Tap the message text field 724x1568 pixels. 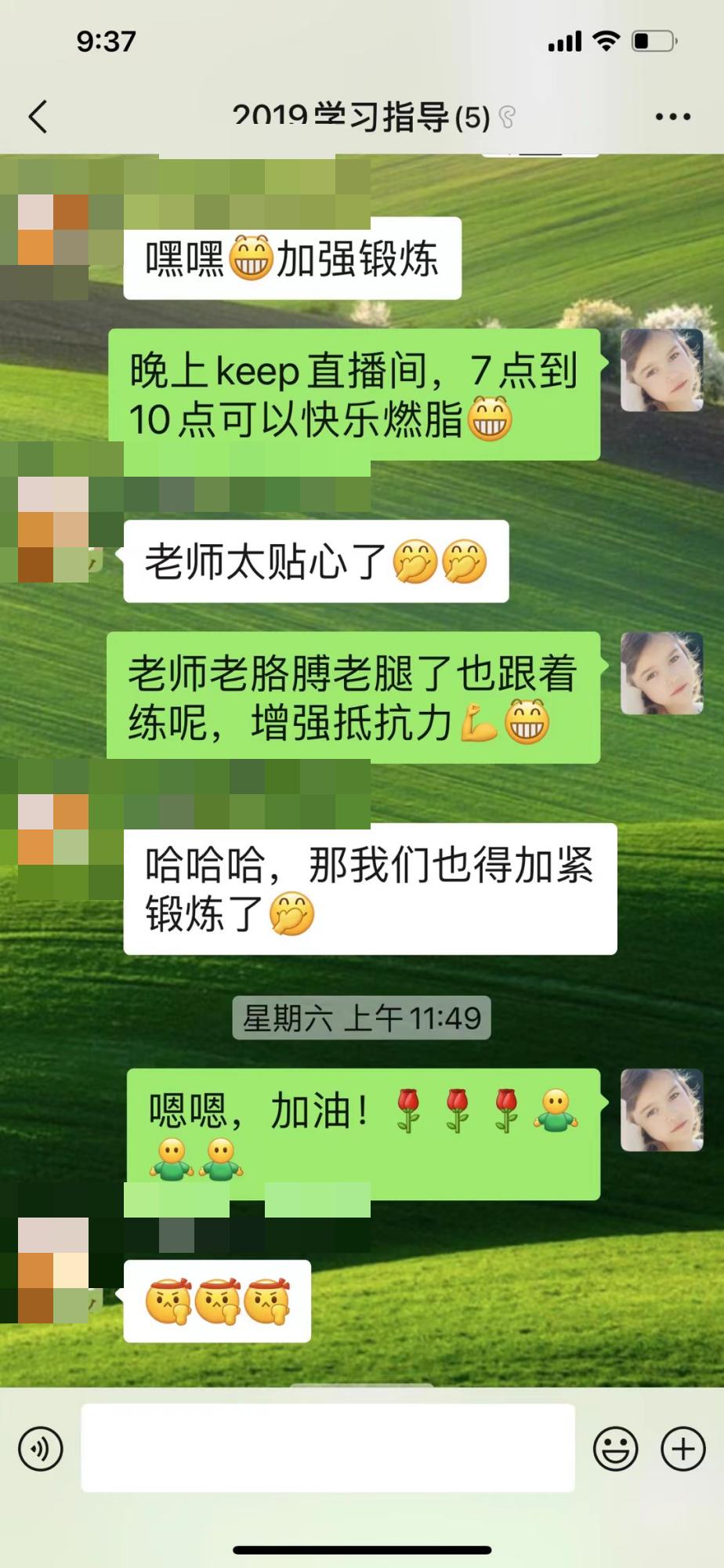click(328, 1447)
